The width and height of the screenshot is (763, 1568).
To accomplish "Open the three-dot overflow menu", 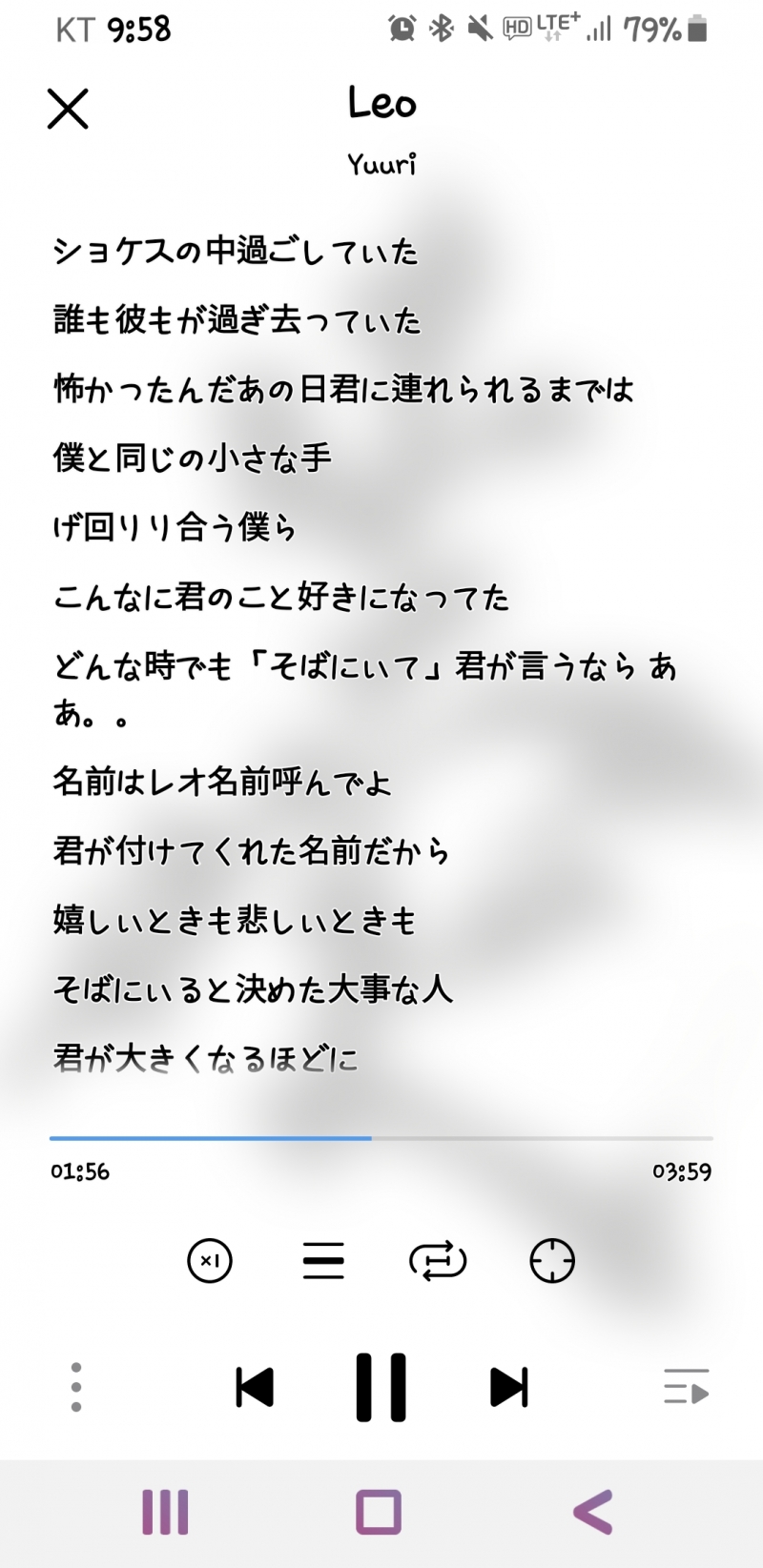I will tap(76, 1387).
